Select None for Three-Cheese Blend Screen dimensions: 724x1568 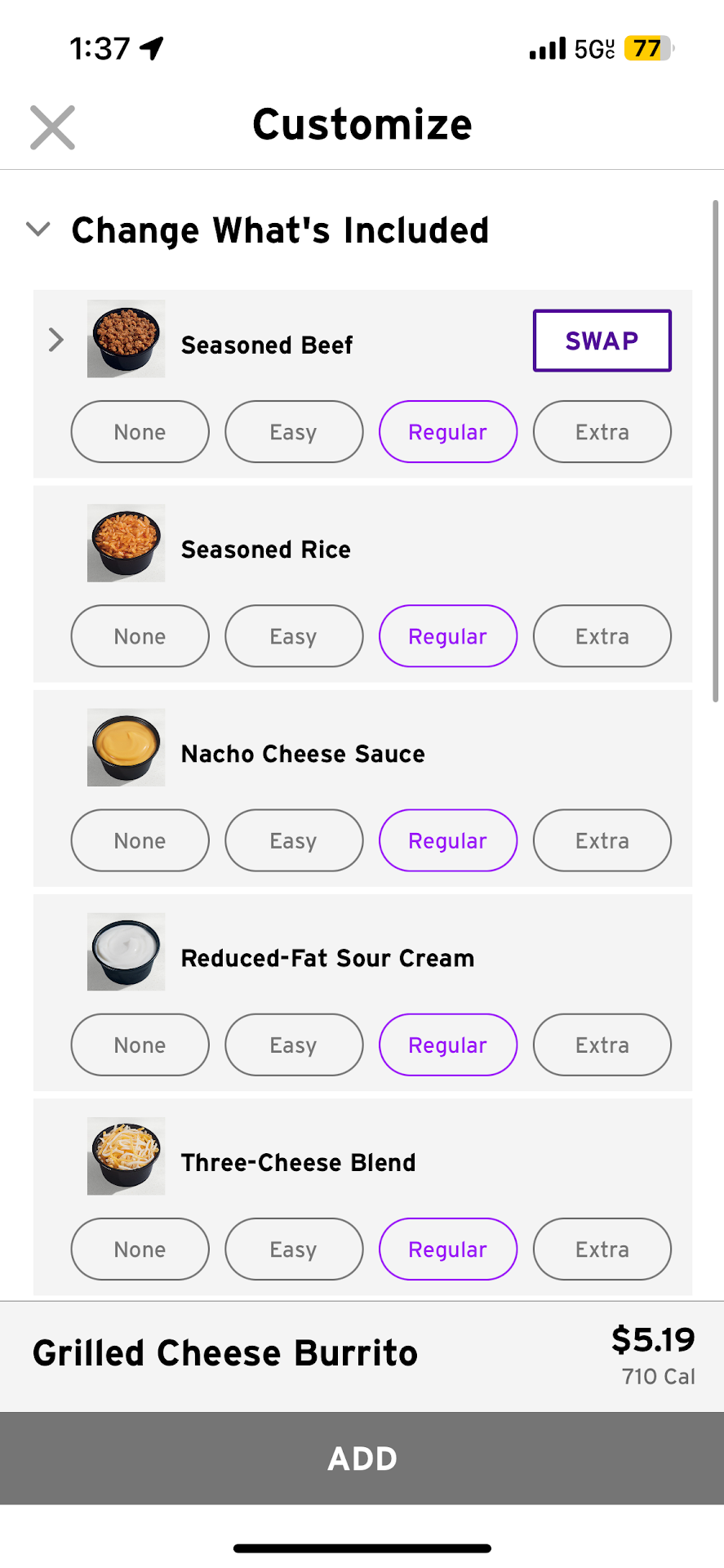click(x=140, y=1249)
